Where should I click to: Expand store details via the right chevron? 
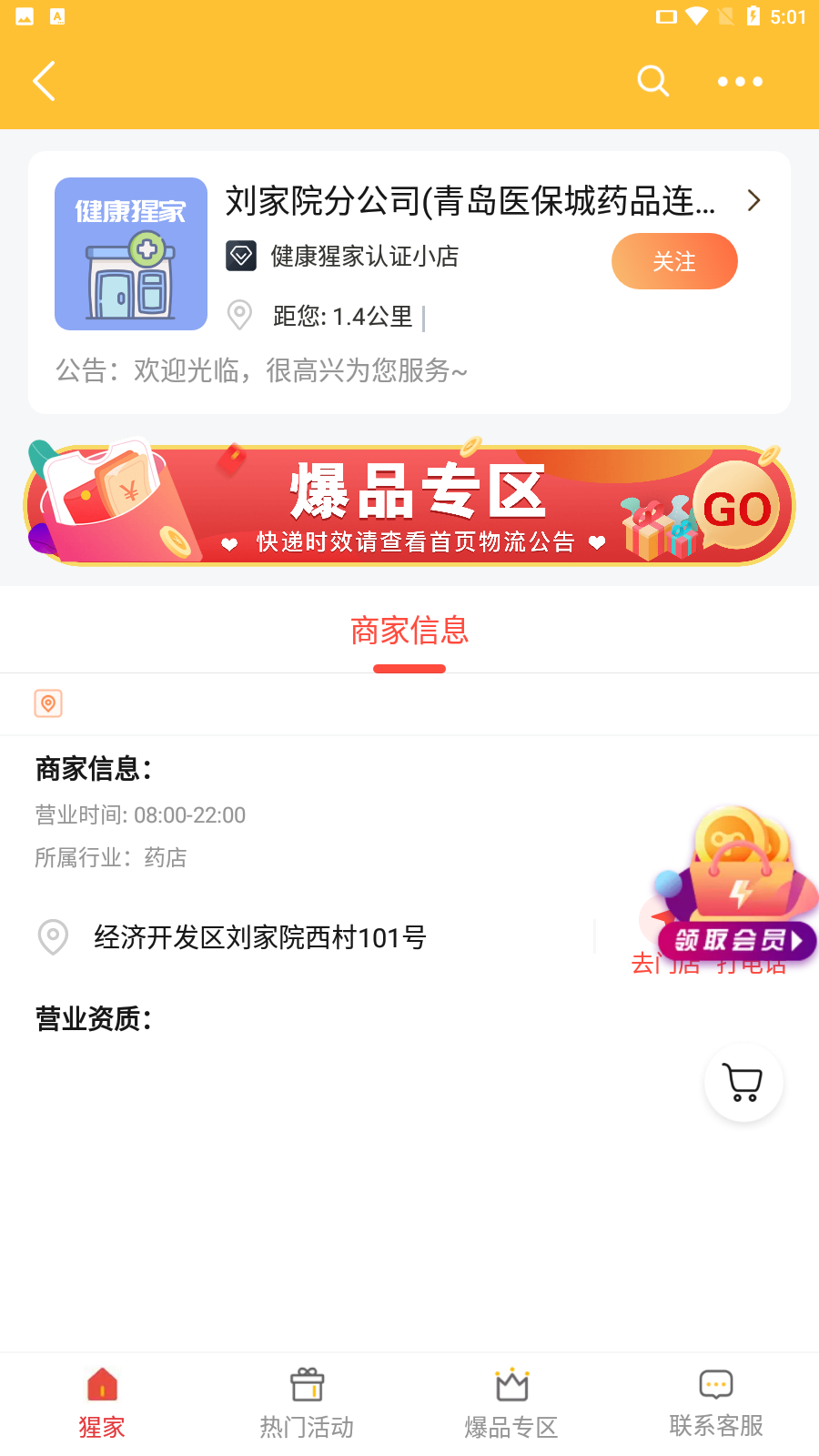(753, 200)
